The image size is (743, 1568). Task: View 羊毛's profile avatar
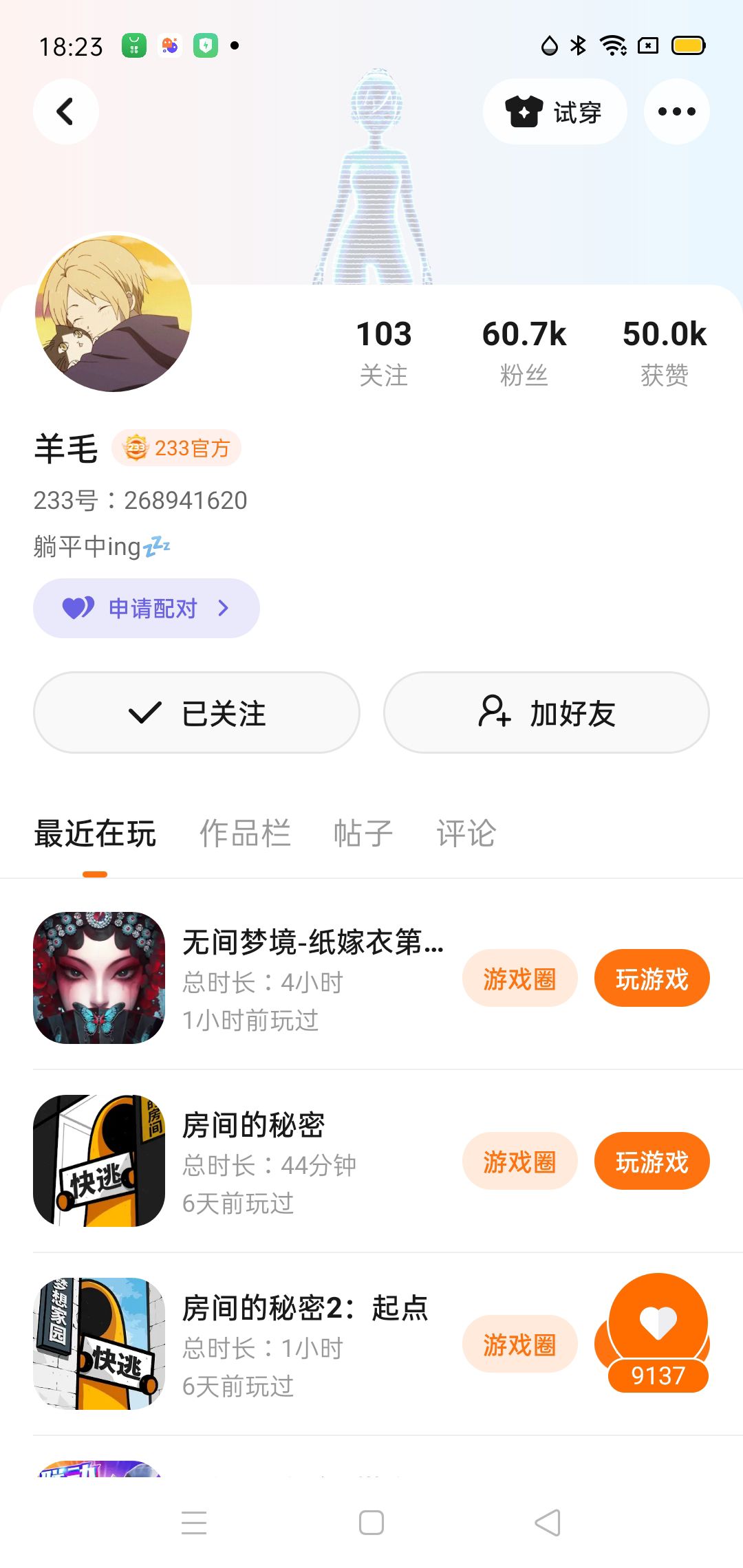pyautogui.click(x=114, y=314)
